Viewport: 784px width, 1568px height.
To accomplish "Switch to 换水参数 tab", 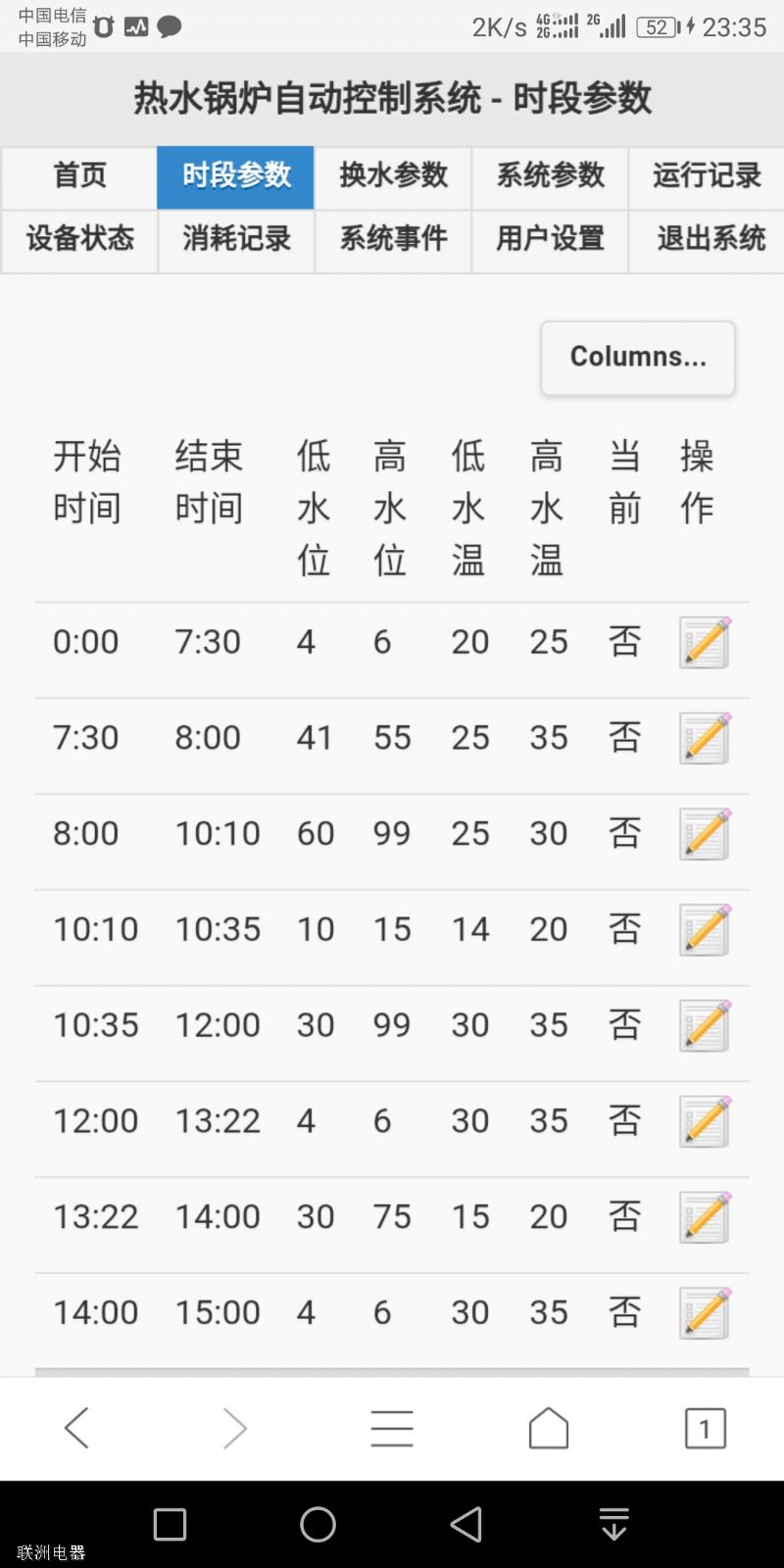I will tap(393, 176).
